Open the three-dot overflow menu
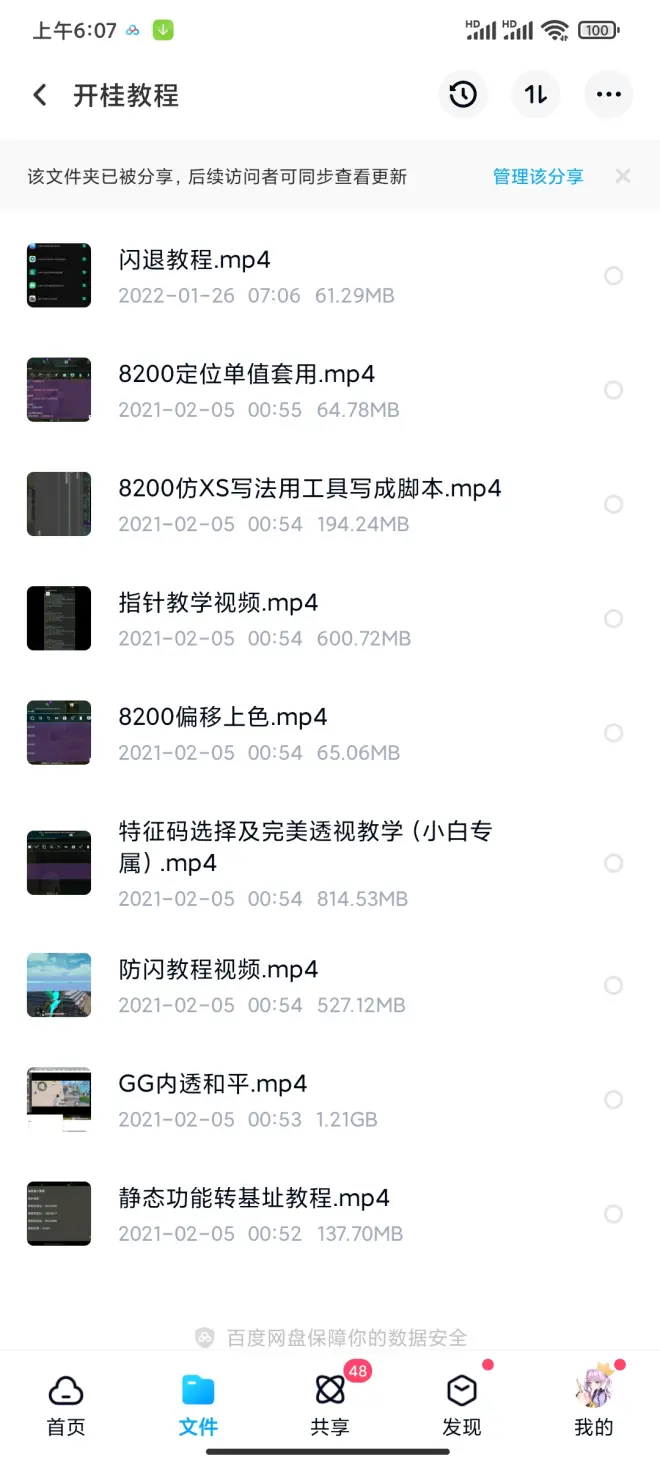 608,96
